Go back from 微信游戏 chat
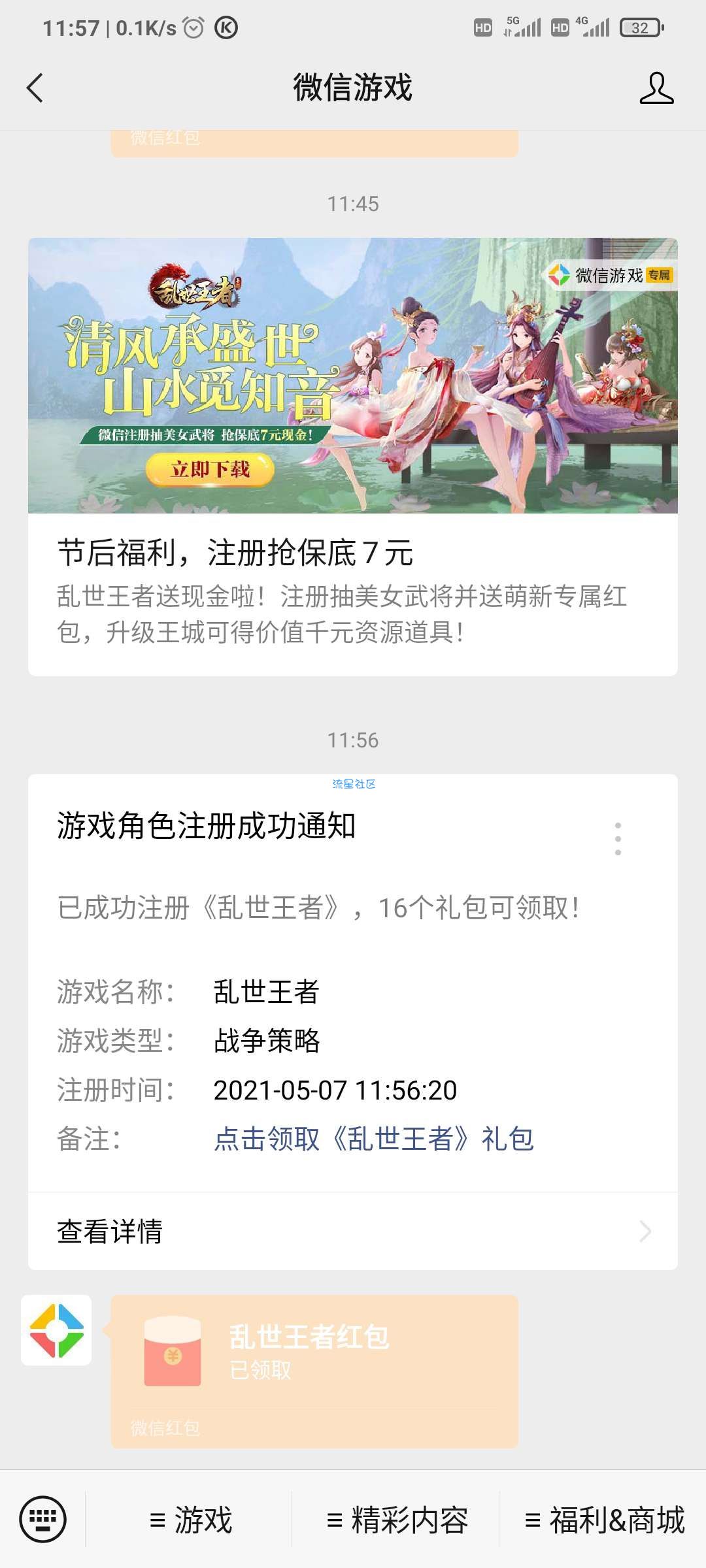The height and width of the screenshot is (1568, 706). coord(35,88)
